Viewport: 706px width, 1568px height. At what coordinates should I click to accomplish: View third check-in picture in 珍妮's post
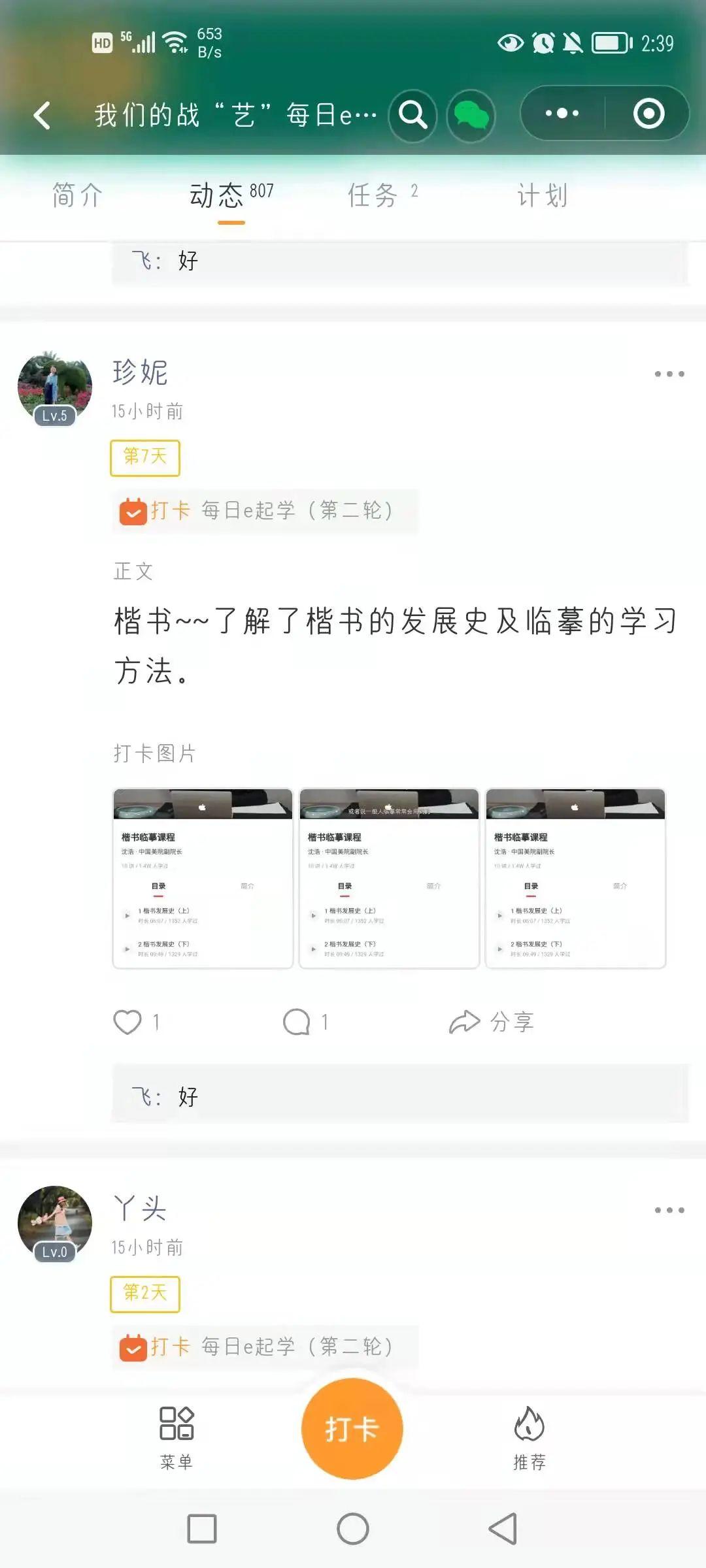point(575,878)
